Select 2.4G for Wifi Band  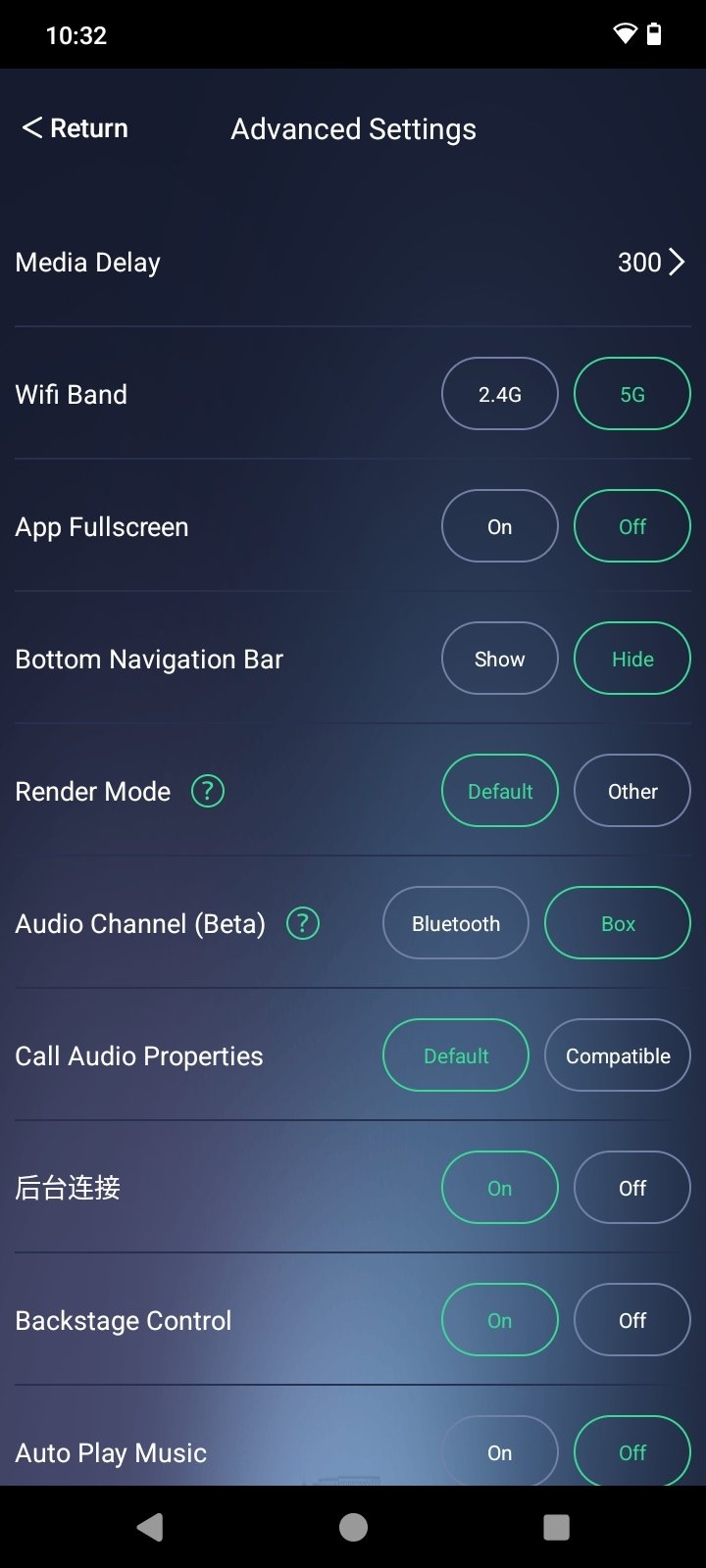(x=500, y=394)
